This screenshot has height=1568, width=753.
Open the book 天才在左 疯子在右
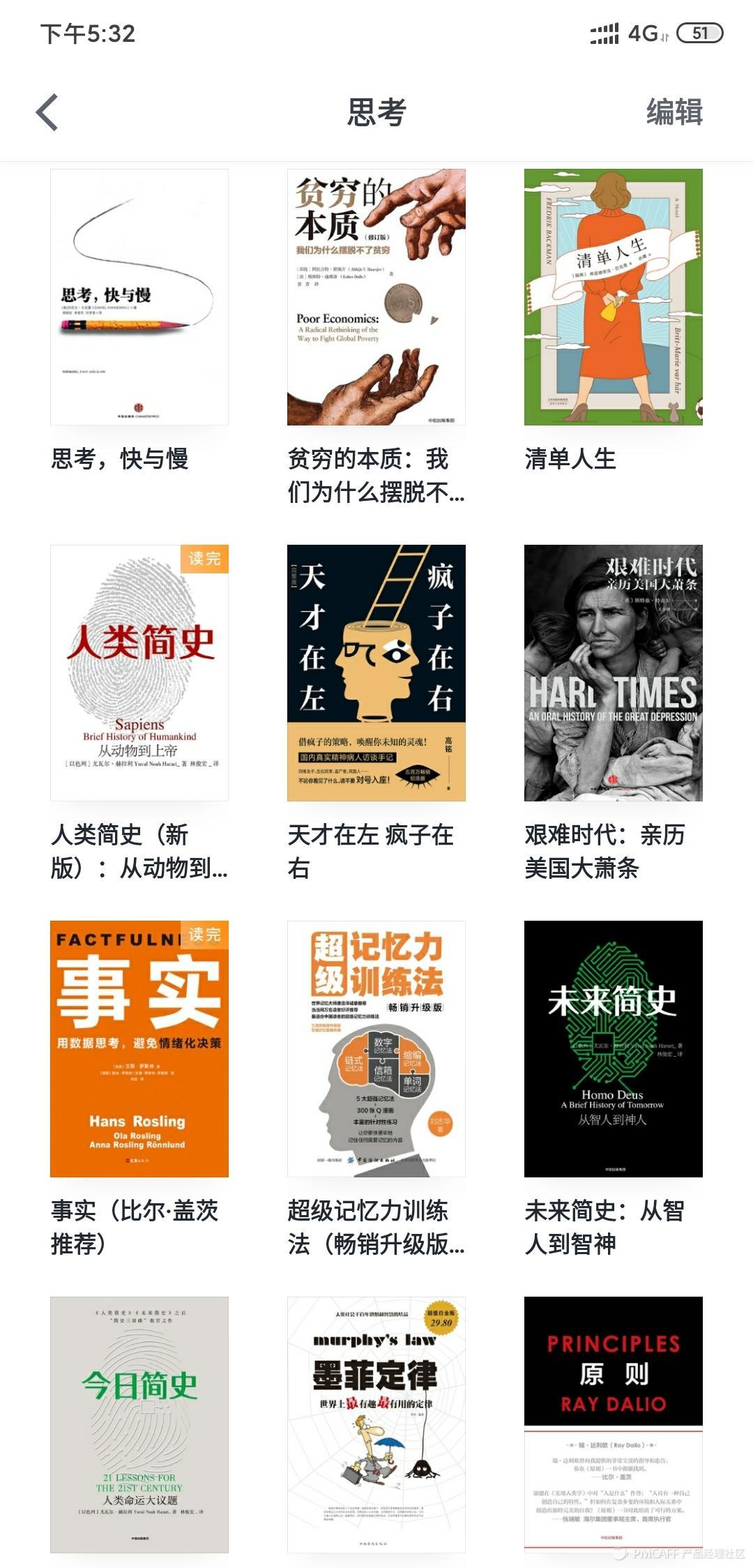pos(376,673)
